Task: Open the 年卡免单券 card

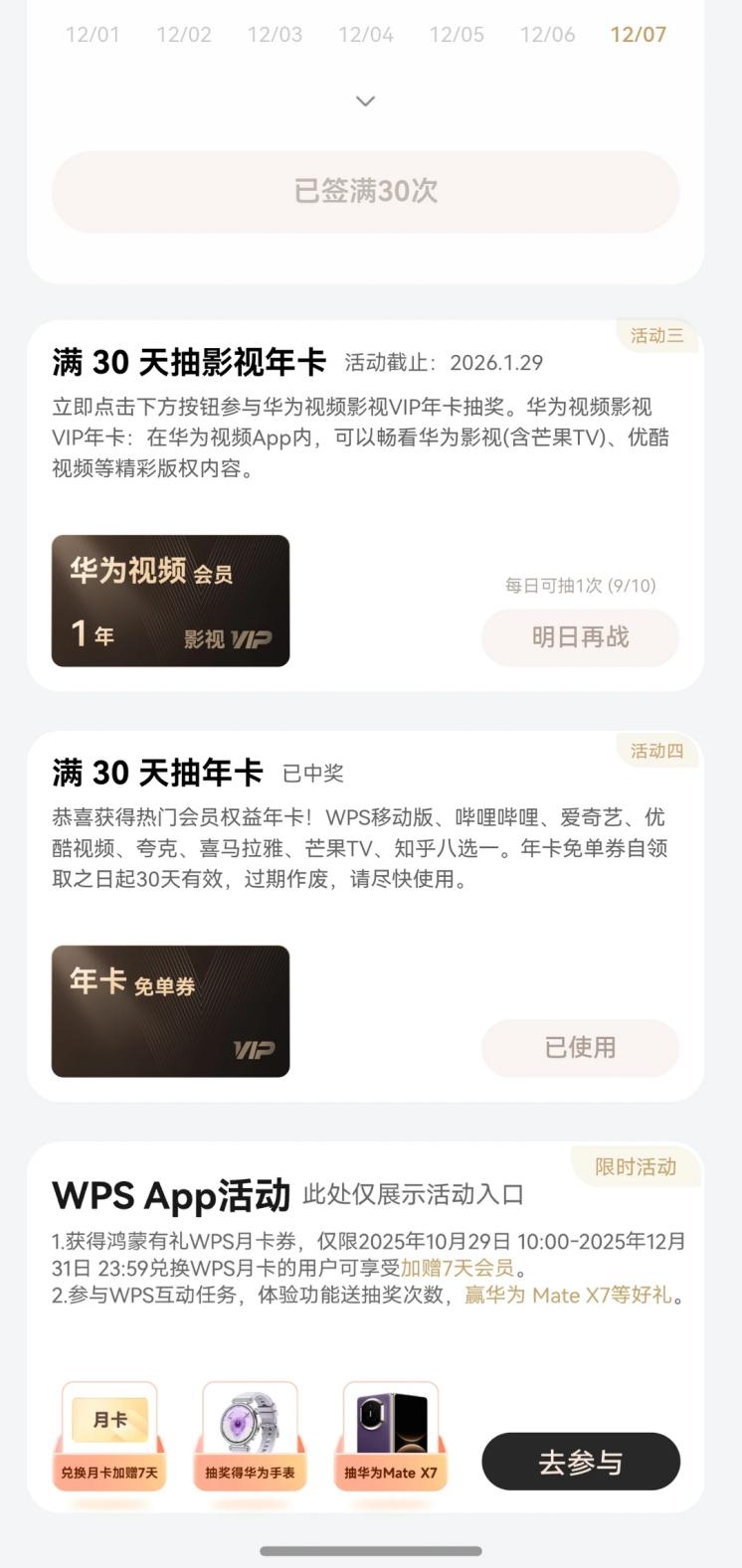Action: (170, 1011)
